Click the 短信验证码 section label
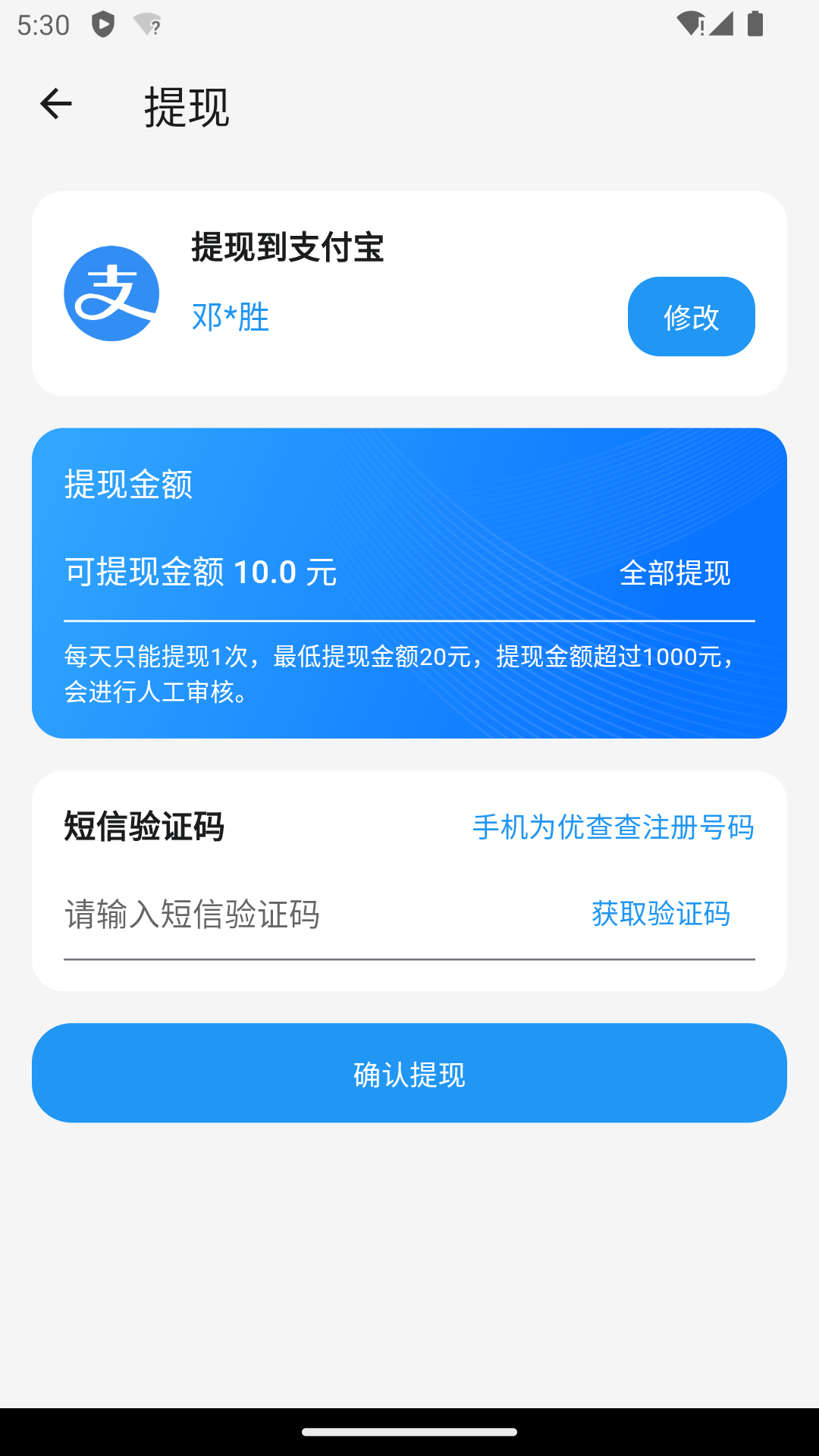The height and width of the screenshot is (1456, 819). point(144,827)
